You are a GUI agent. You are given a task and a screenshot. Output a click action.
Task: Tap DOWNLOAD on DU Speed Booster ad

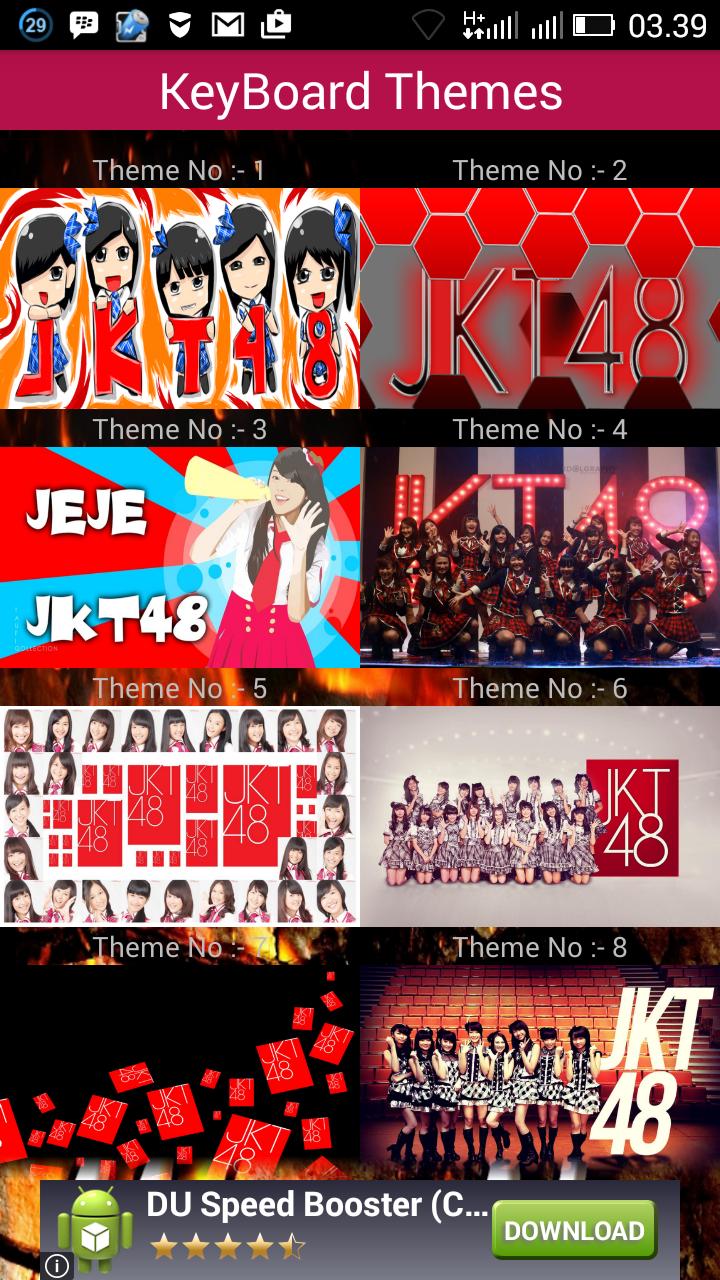pyautogui.click(x=574, y=1230)
